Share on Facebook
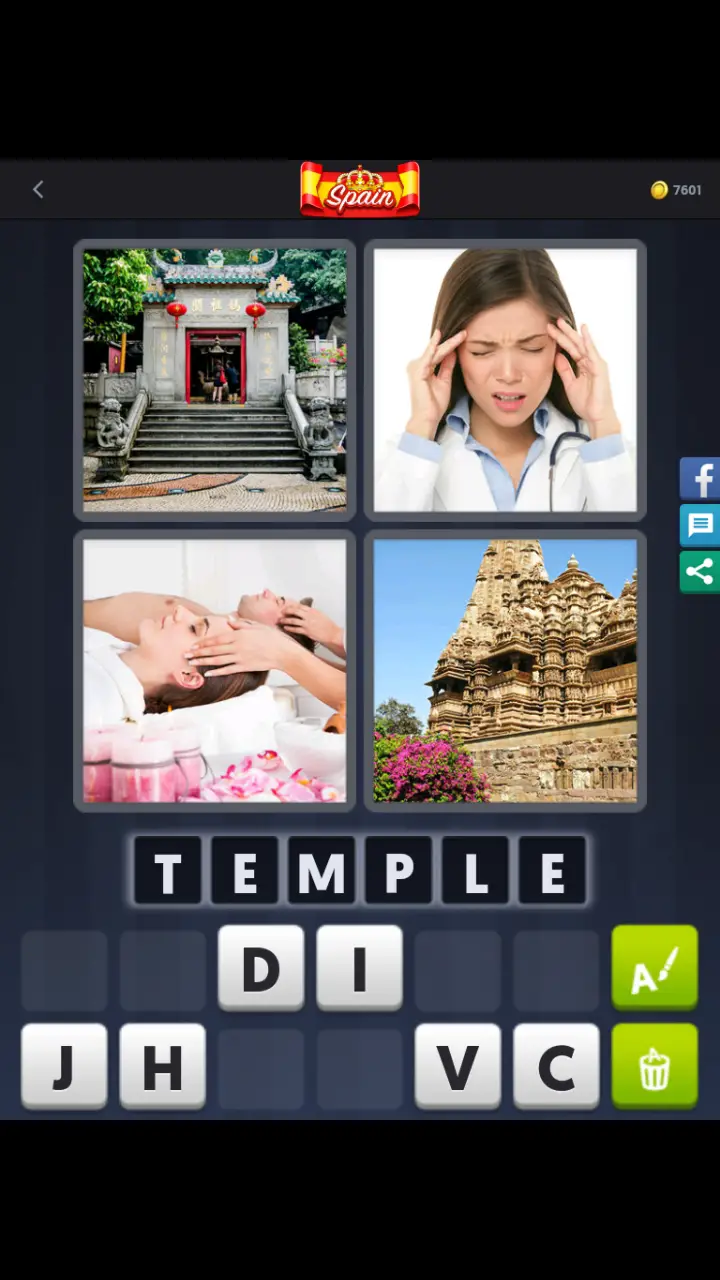 coord(700,479)
